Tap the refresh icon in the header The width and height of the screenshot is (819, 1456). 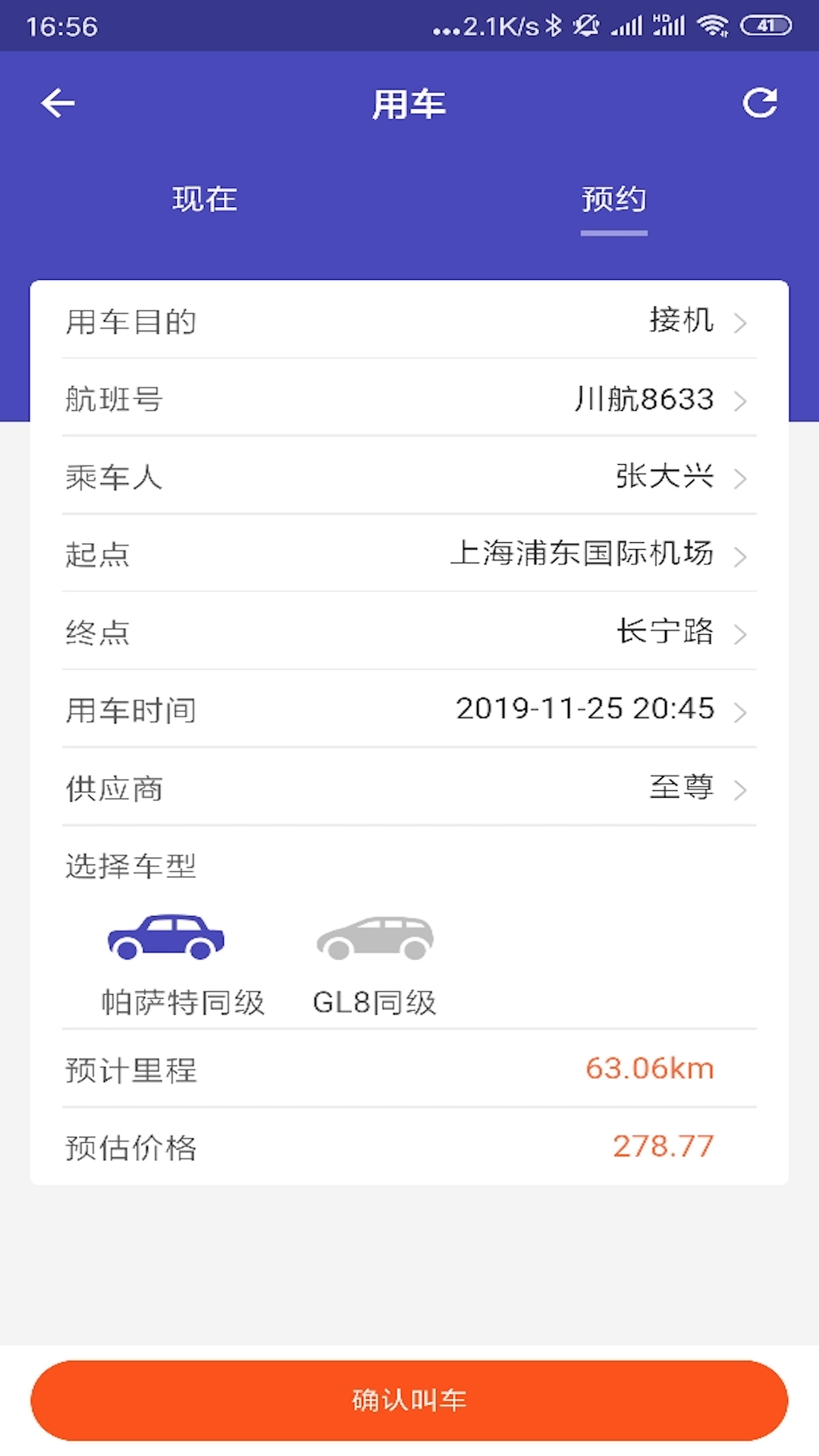click(760, 103)
